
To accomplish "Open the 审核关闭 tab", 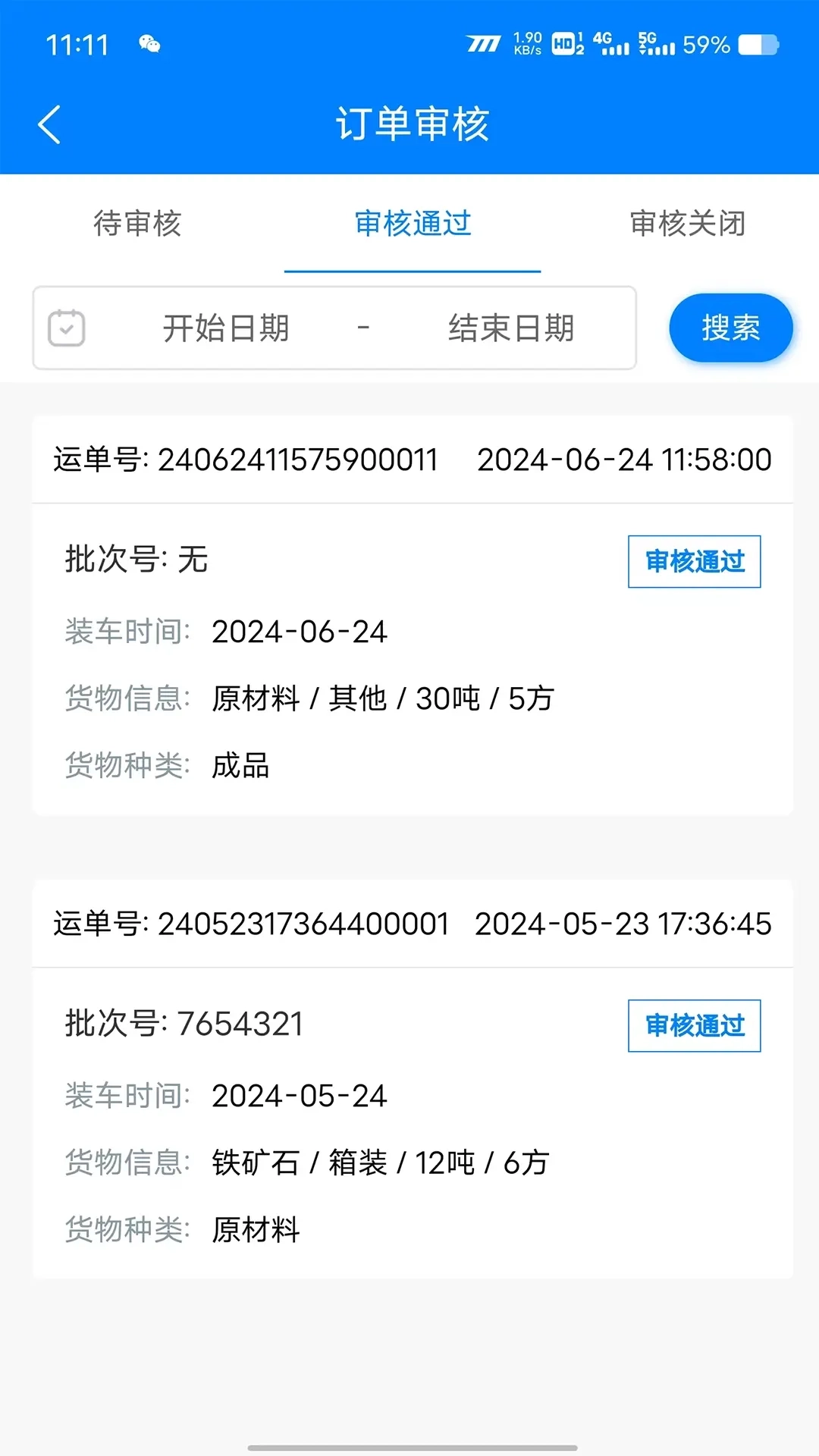I will click(x=689, y=224).
